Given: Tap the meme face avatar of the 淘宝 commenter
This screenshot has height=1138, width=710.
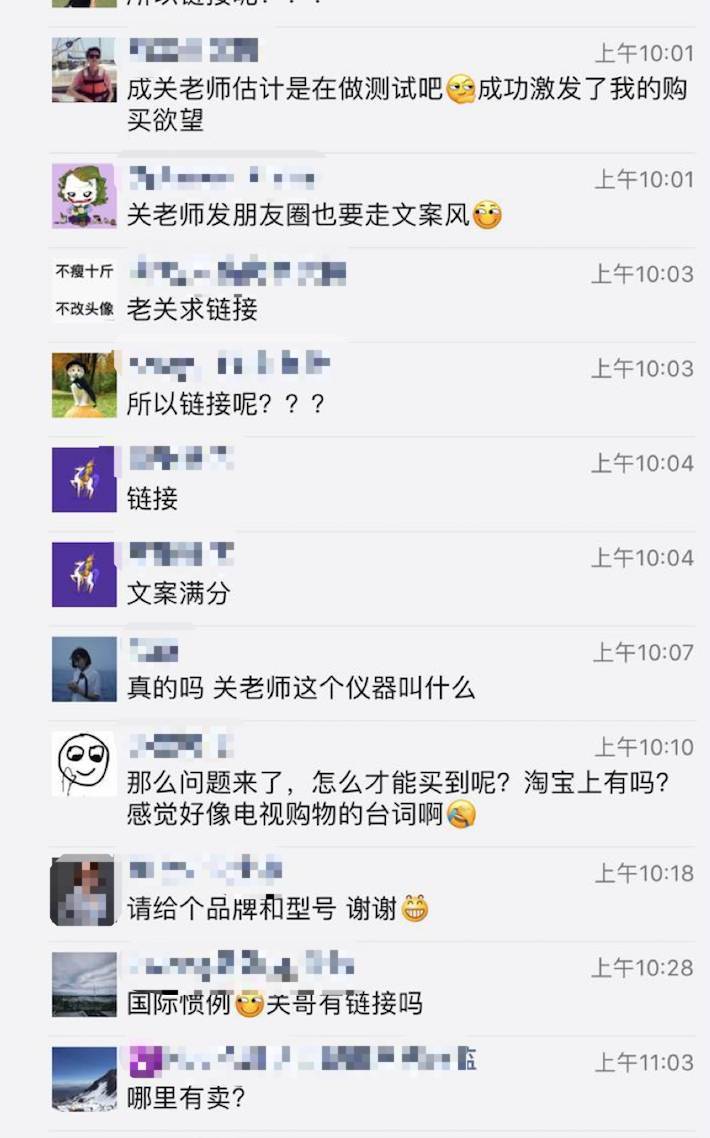Looking at the screenshot, I should 84,764.
